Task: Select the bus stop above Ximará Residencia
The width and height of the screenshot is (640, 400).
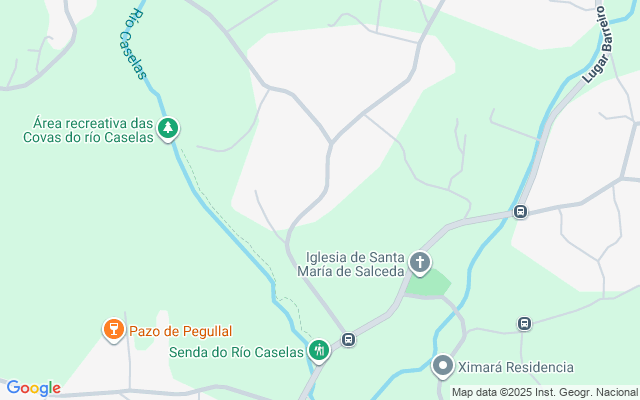Action: click(x=524, y=324)
